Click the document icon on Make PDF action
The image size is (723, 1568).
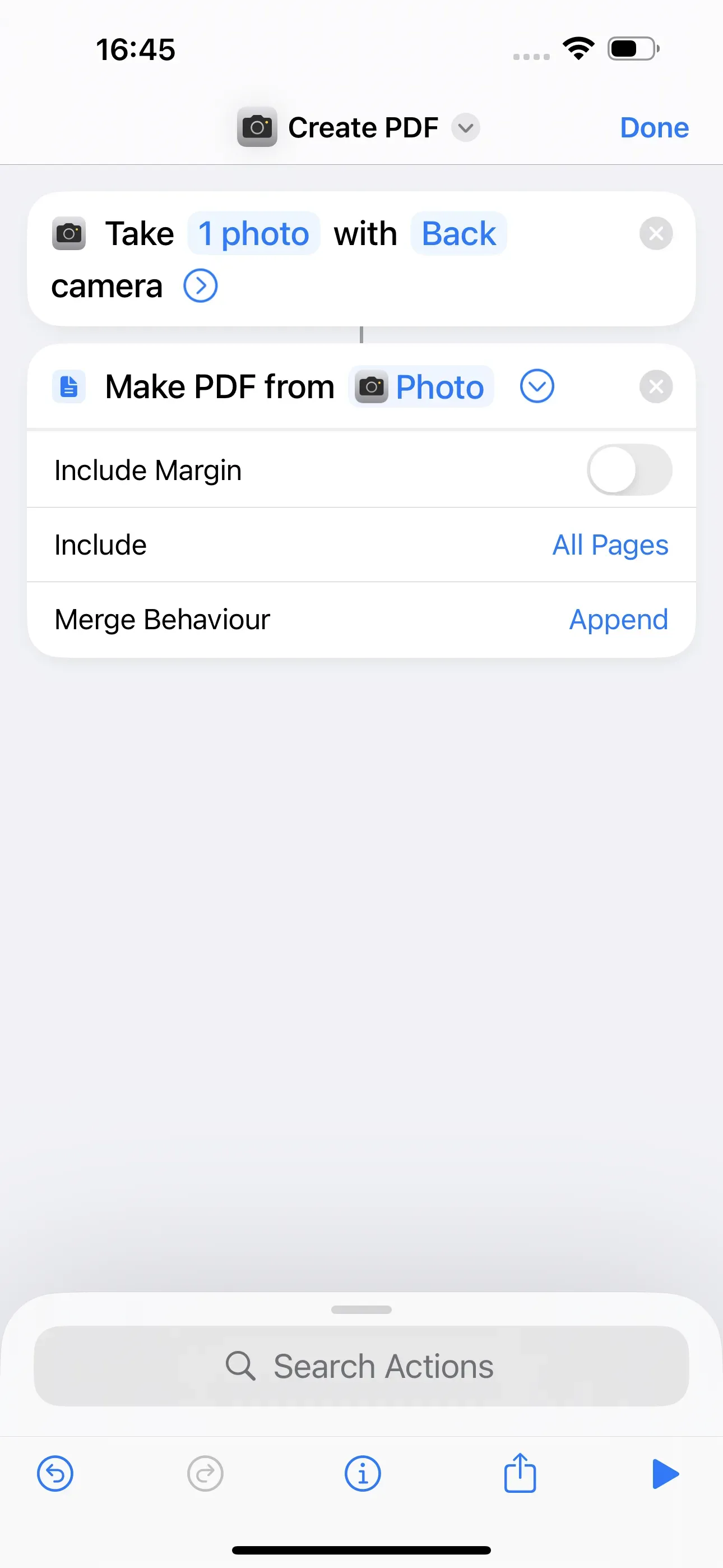(x=68, y=386)
